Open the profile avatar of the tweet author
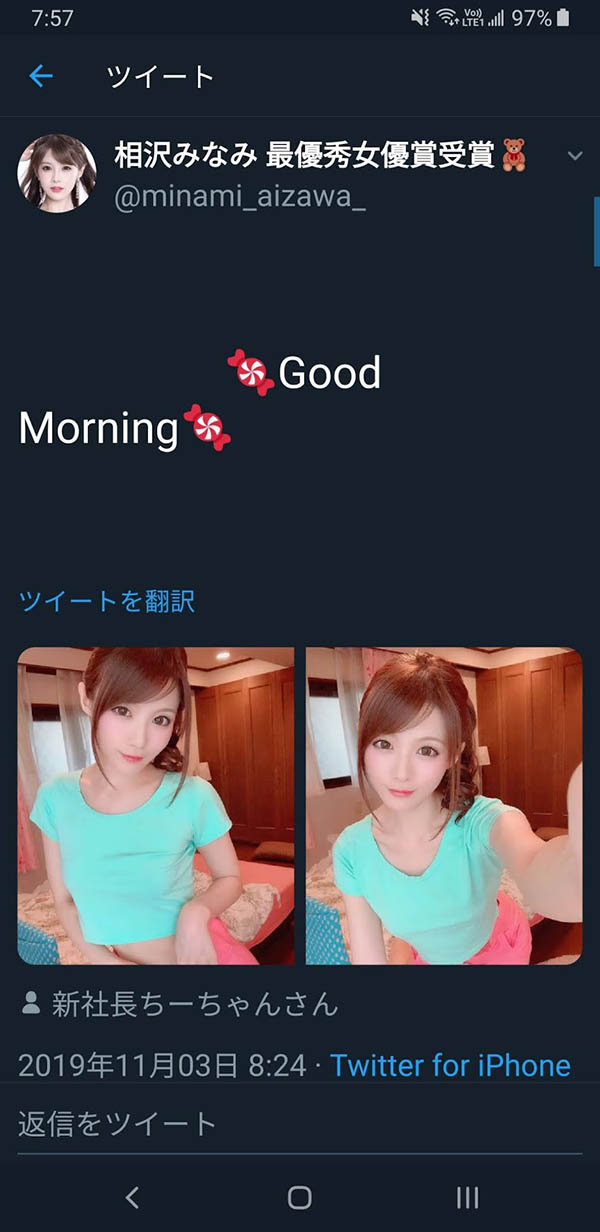The height and width of the screenshot is (1232, 600). point(57,173)
